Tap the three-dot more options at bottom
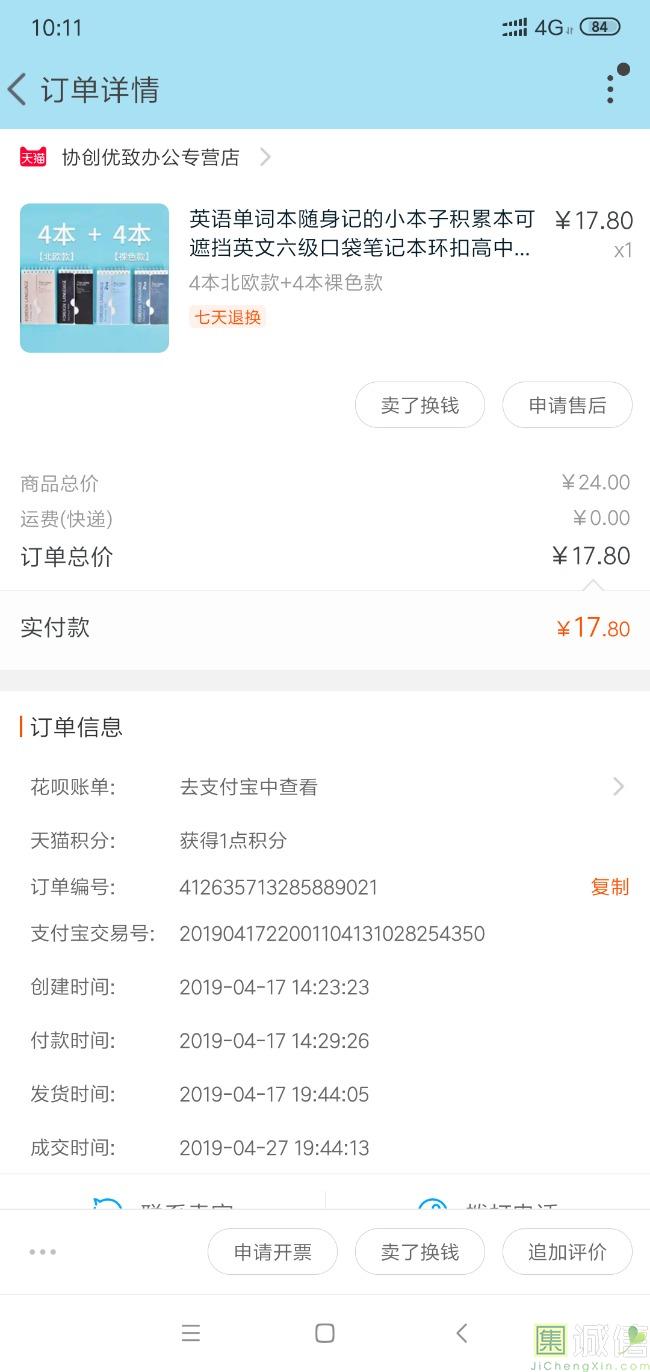Image resolution: width=650 pixels, height=1372 pixels. tap(43, 1251)
